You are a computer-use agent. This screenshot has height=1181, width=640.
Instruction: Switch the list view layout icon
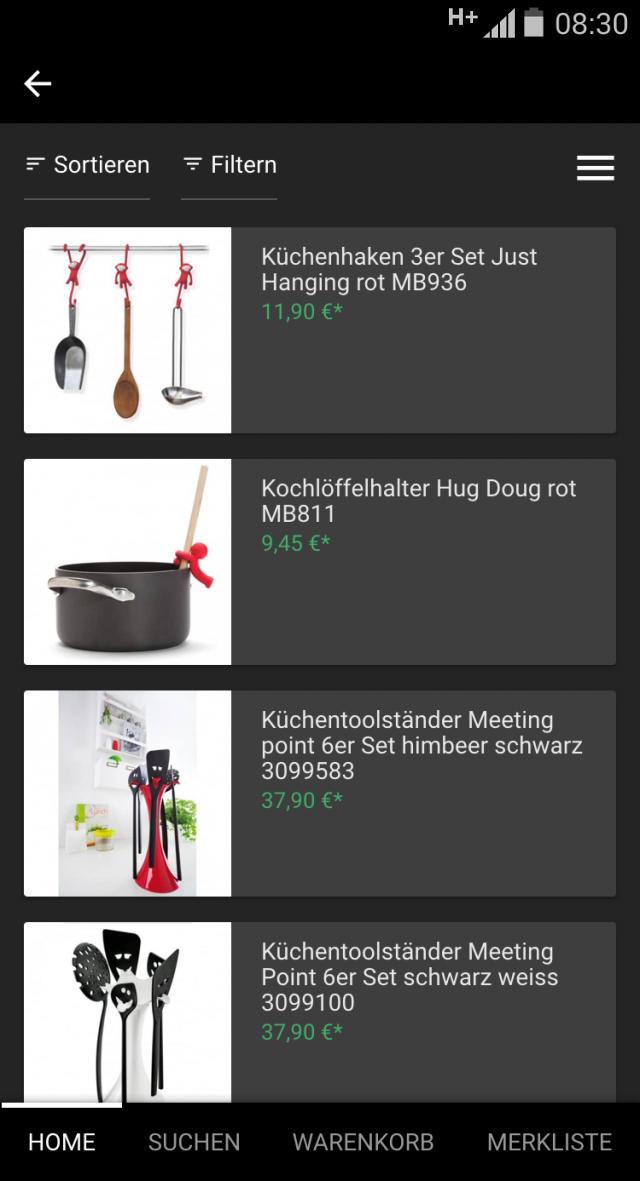[x=595, y=168]
